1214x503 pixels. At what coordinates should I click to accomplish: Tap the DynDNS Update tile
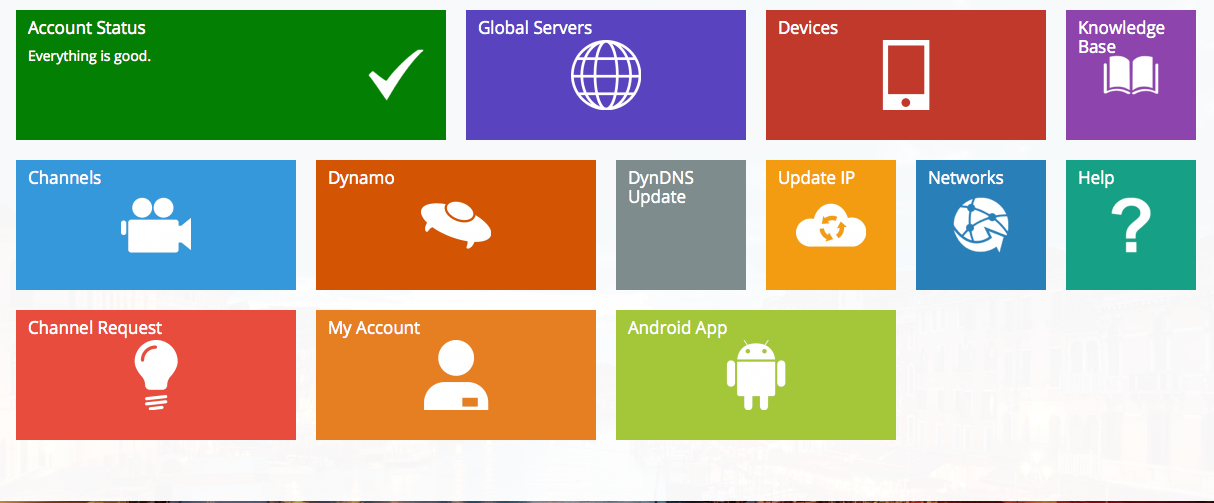680,225
